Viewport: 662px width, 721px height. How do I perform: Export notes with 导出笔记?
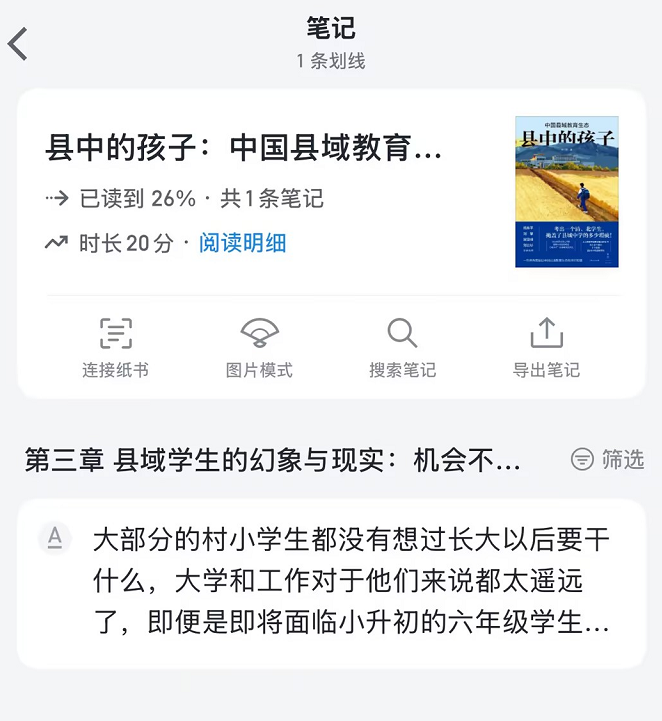click(x=546, y=347)
